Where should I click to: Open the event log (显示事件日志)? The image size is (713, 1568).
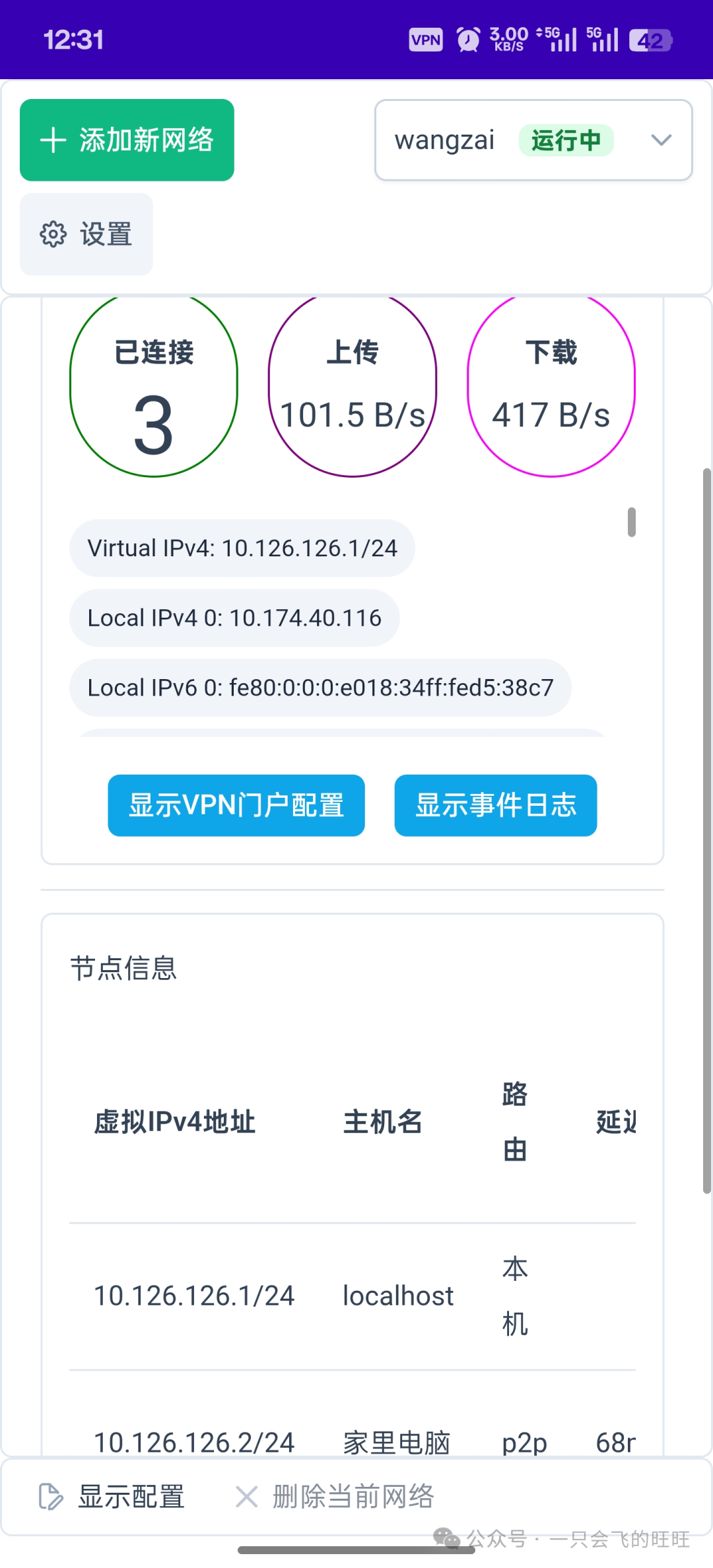[495, 805]
